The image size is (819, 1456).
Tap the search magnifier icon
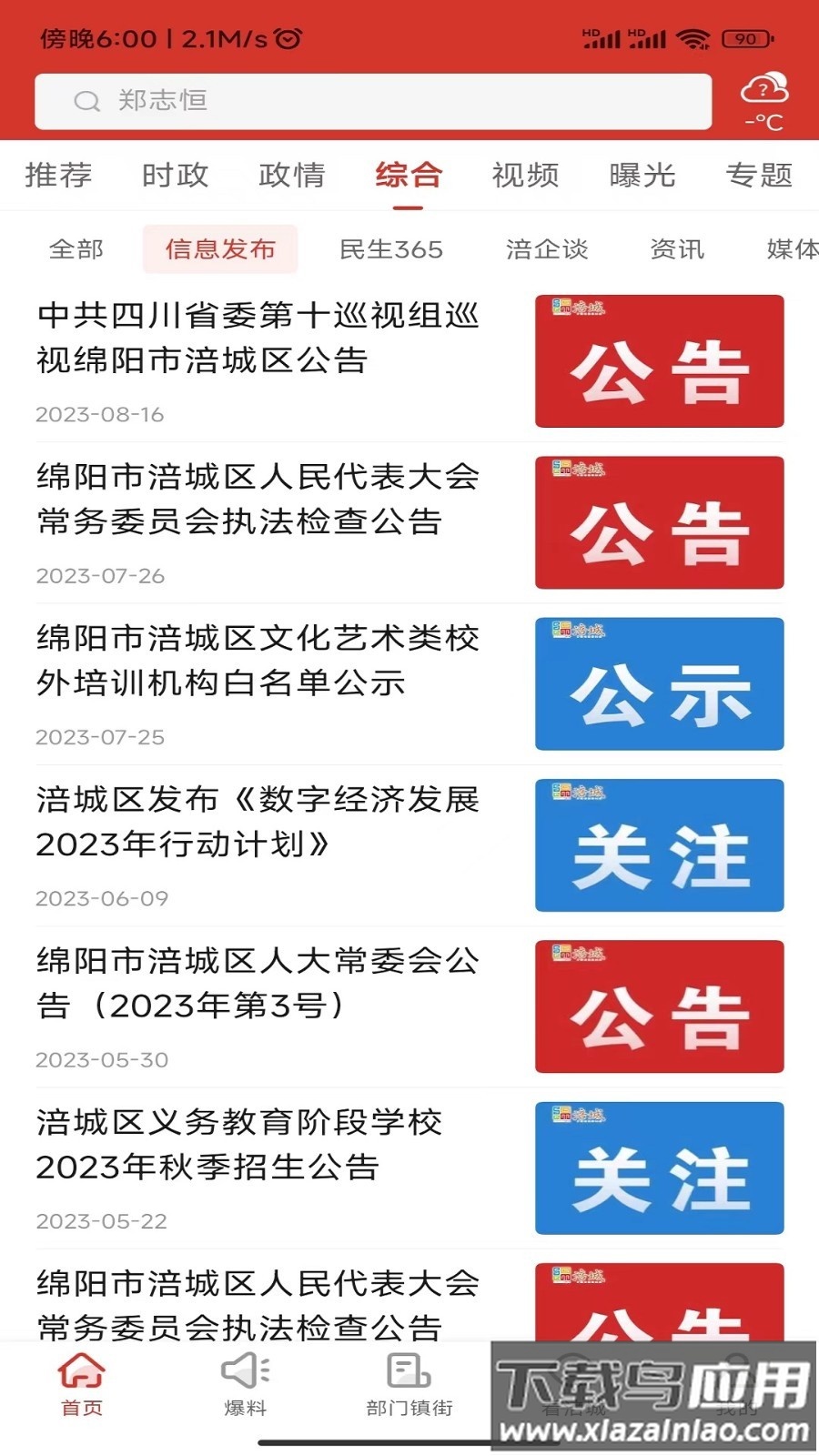click(86, 102)
